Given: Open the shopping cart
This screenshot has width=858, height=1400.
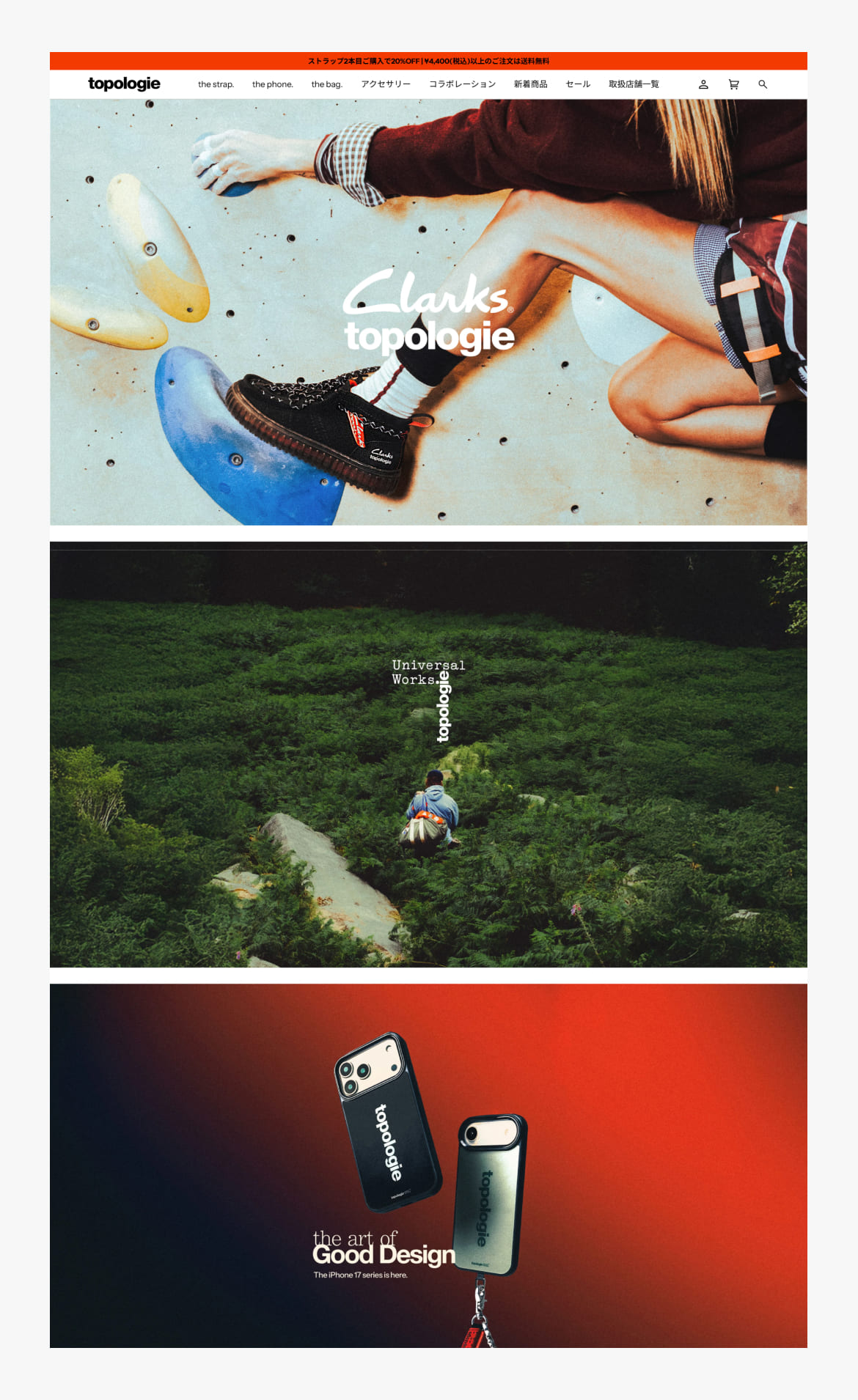Looking at the screenshot, I should [x=733, y=84].
